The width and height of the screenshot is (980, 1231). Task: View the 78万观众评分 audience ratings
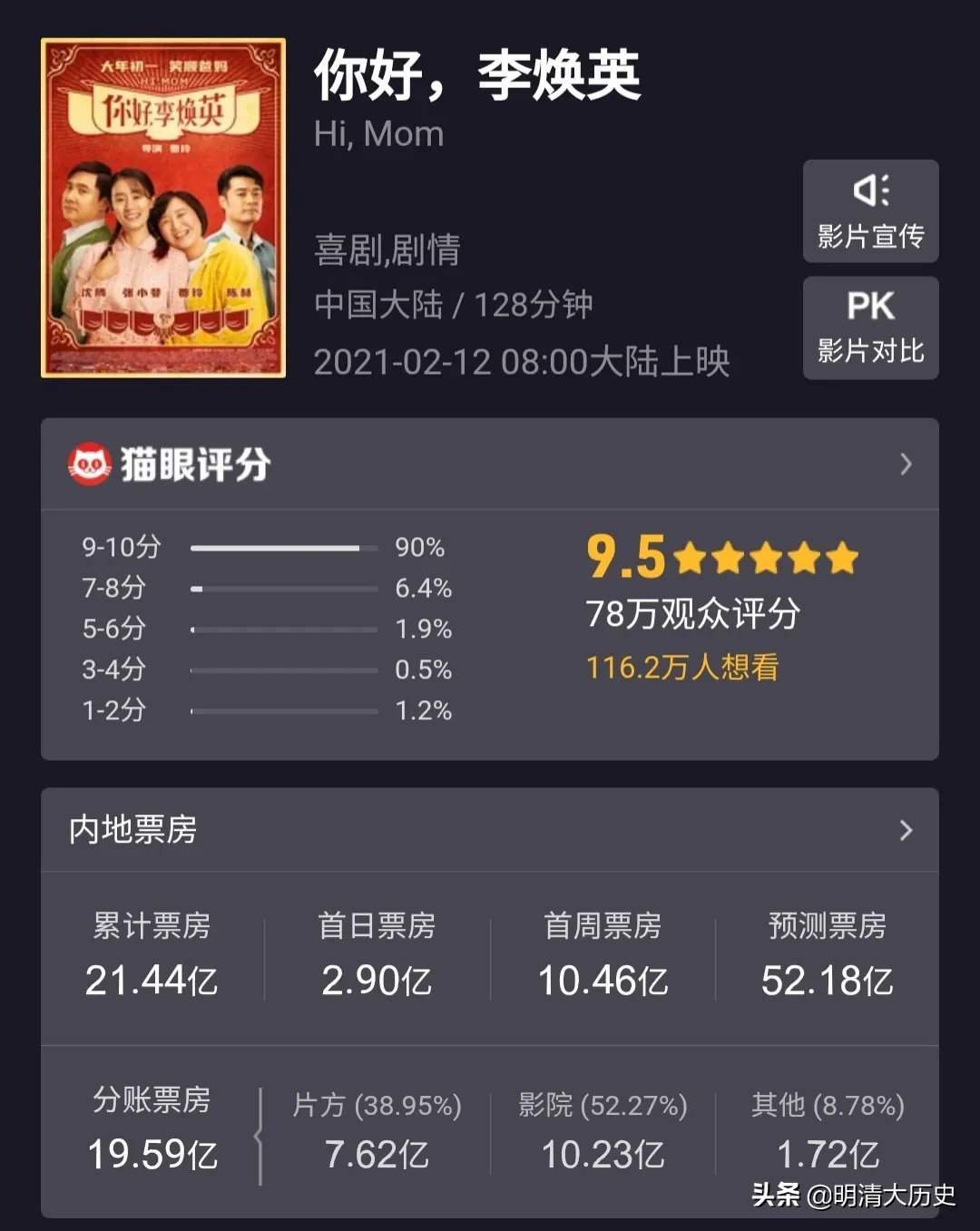coord(692,614)
